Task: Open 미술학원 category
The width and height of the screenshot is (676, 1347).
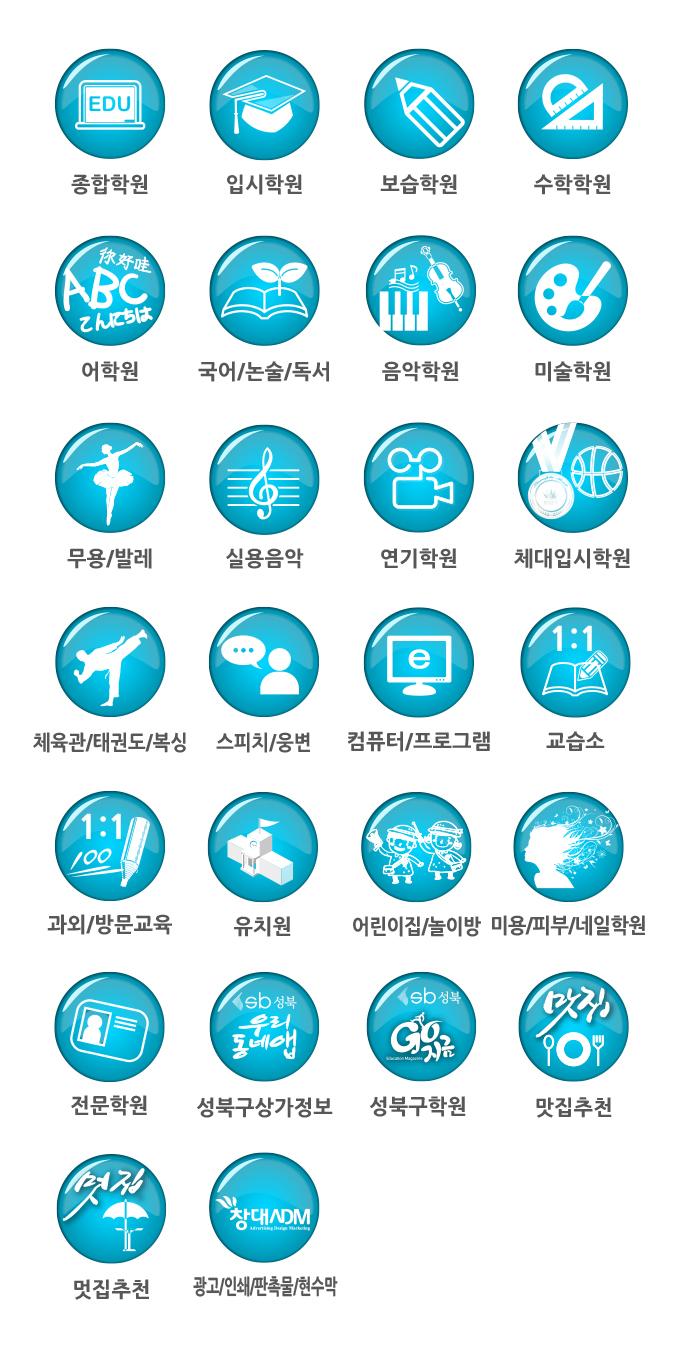Action: click(x=573, y=291)
